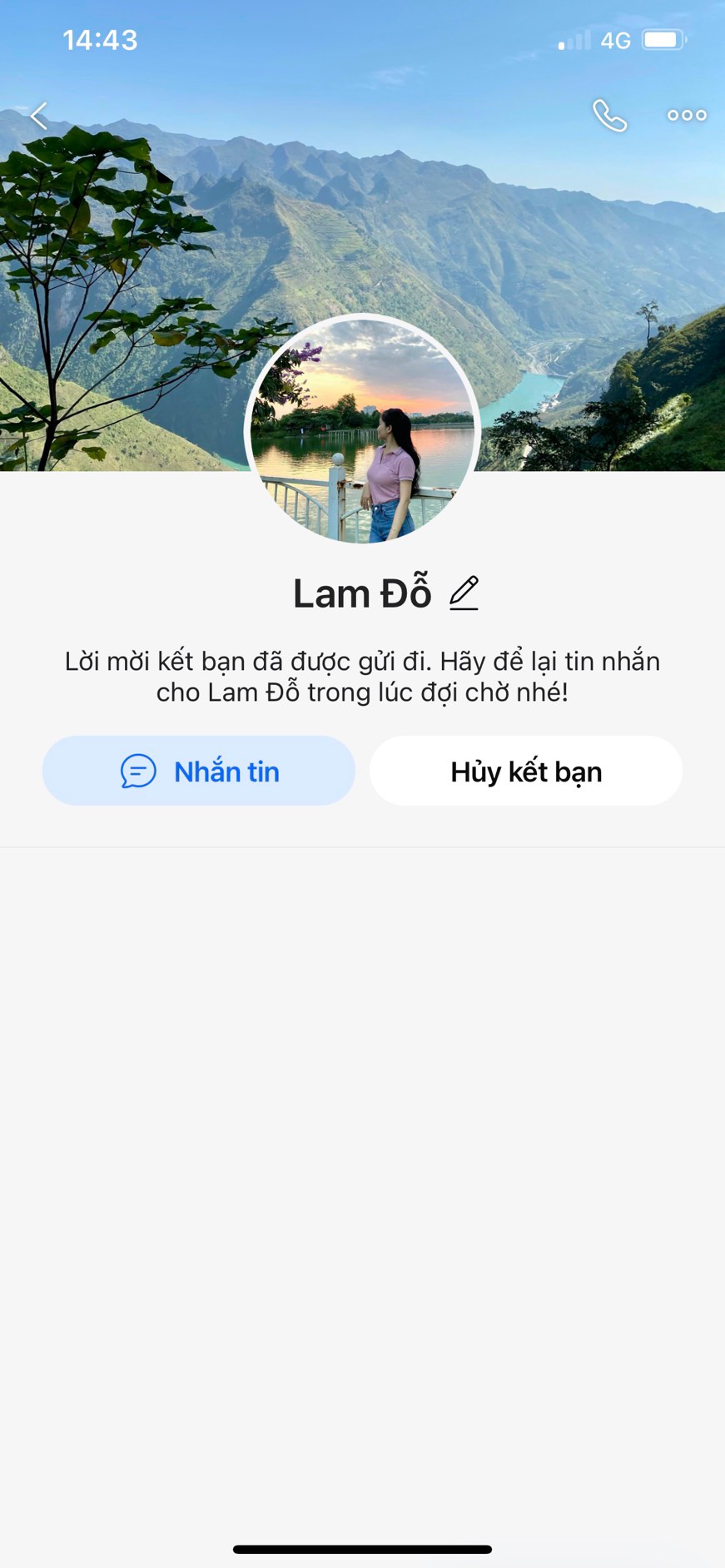Call Lam Đỗ with the phone icon

[609, 116]
